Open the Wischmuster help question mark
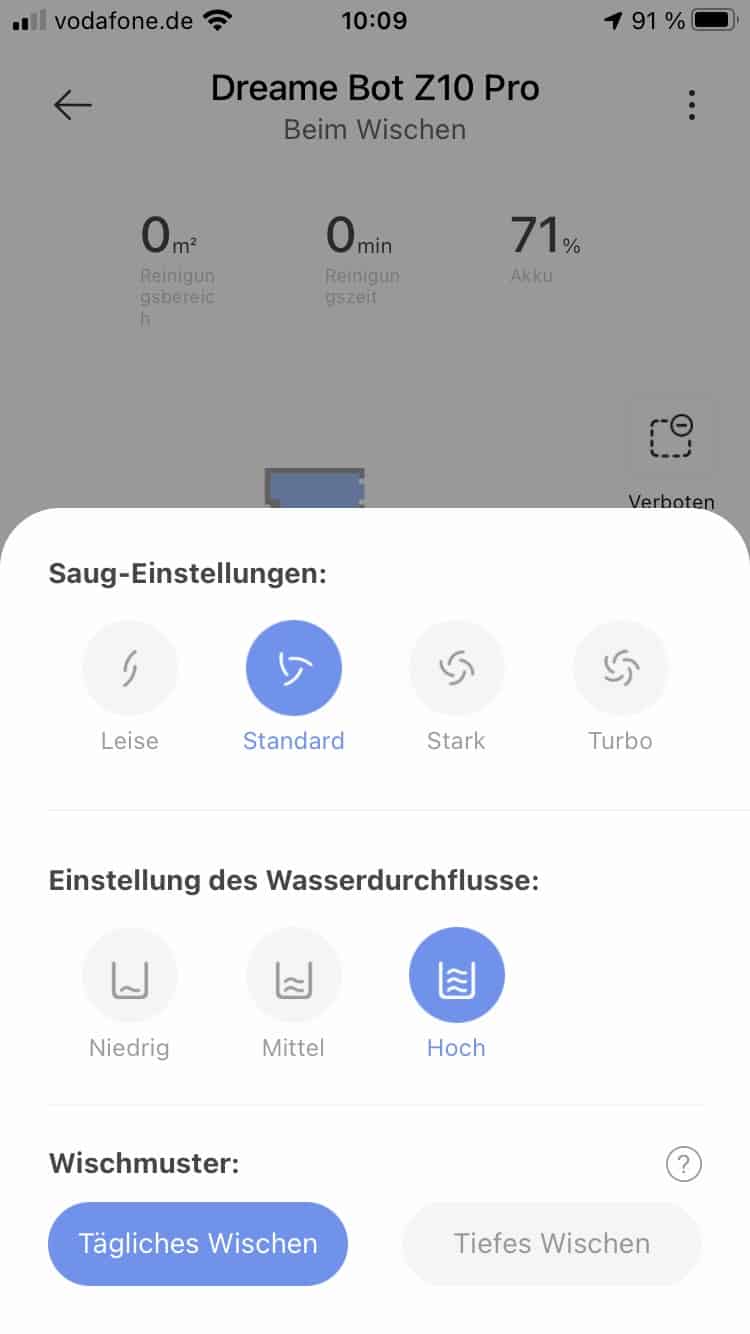The width and height of the screenshot is (750, 1334). click(x=684, y=1164)
